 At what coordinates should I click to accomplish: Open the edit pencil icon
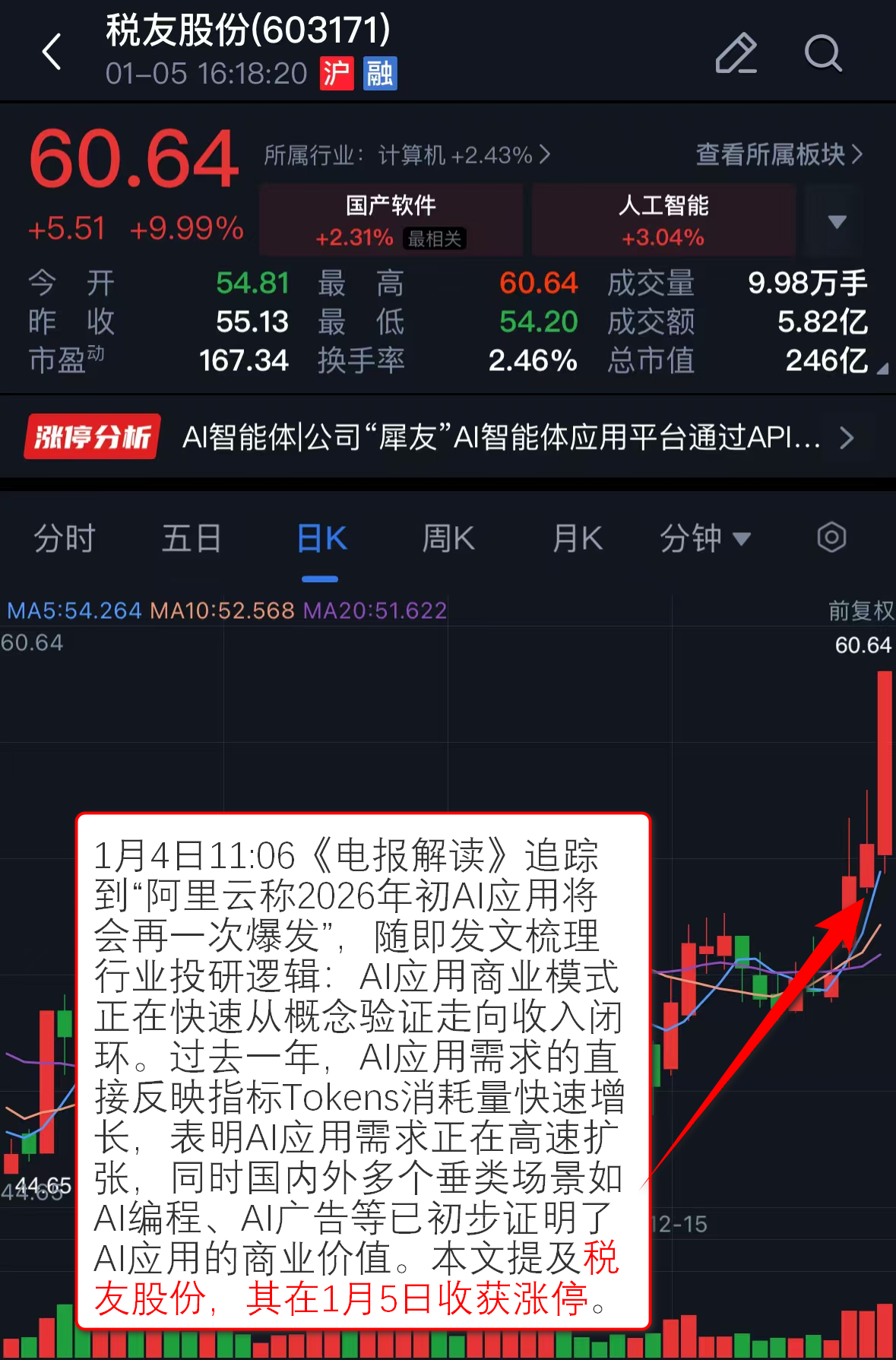click(x=736, y=53)
